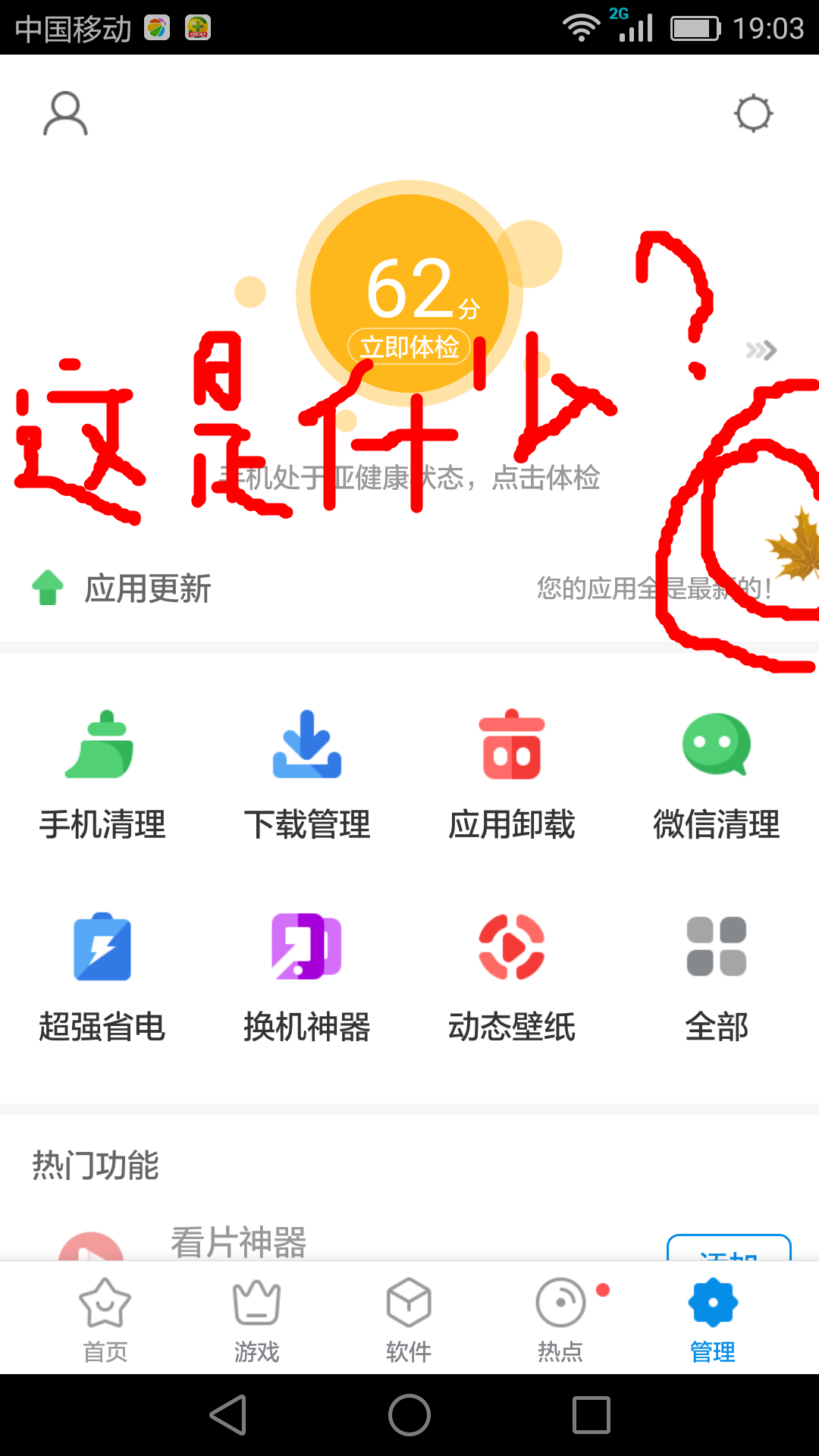Expand the health check details via double chevron
This screenshot has height=1456, width=819.
point(761,350)
